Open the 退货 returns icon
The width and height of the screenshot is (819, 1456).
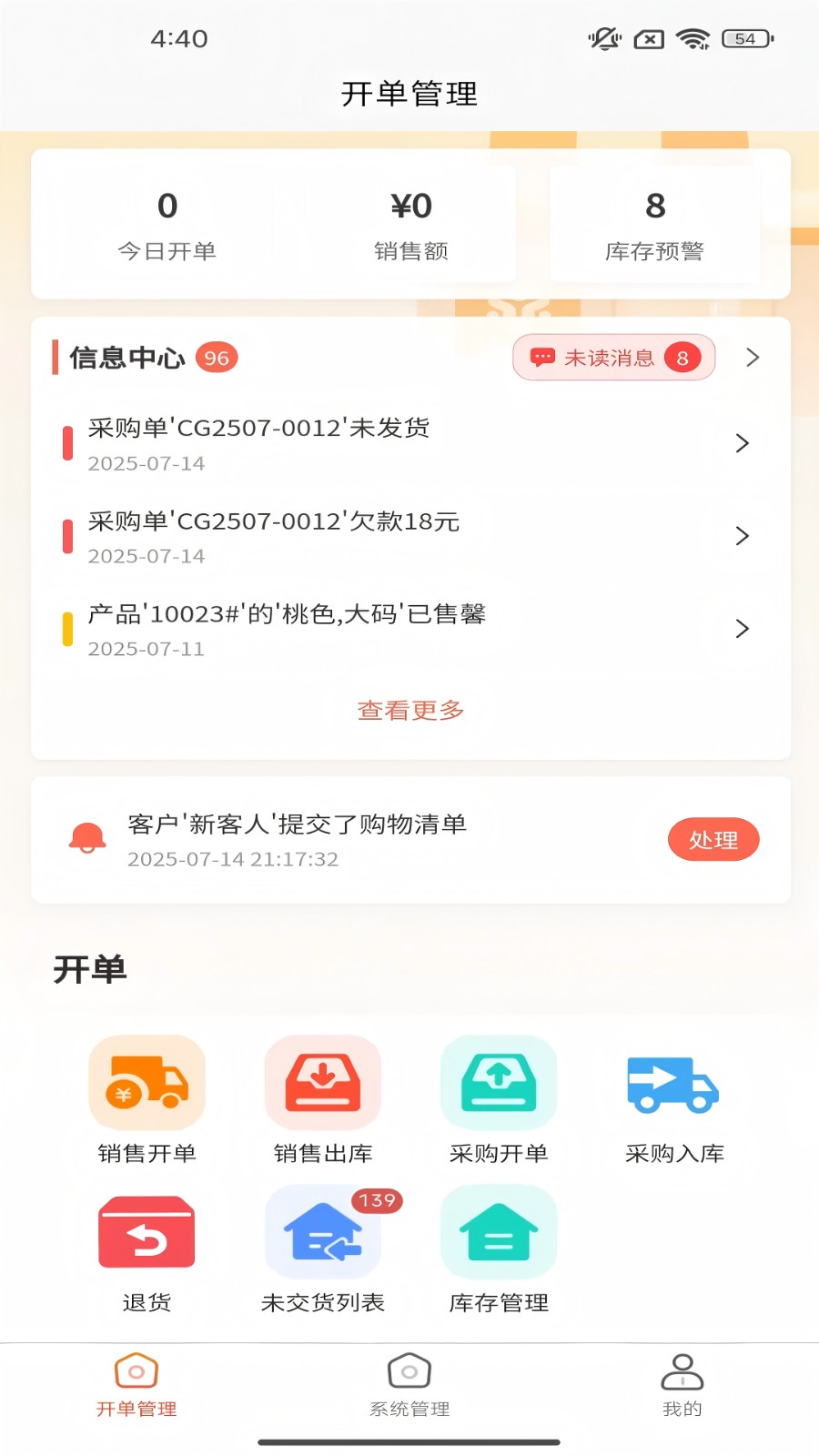[147, 1232]
